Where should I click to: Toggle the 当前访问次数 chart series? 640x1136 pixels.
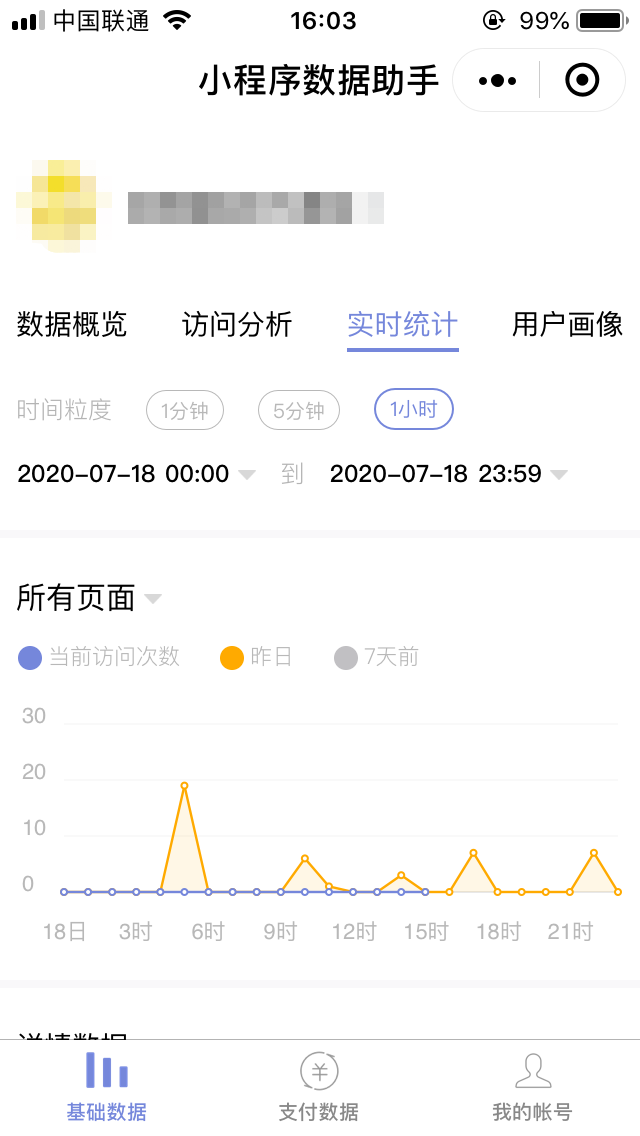tap(99, 657)
